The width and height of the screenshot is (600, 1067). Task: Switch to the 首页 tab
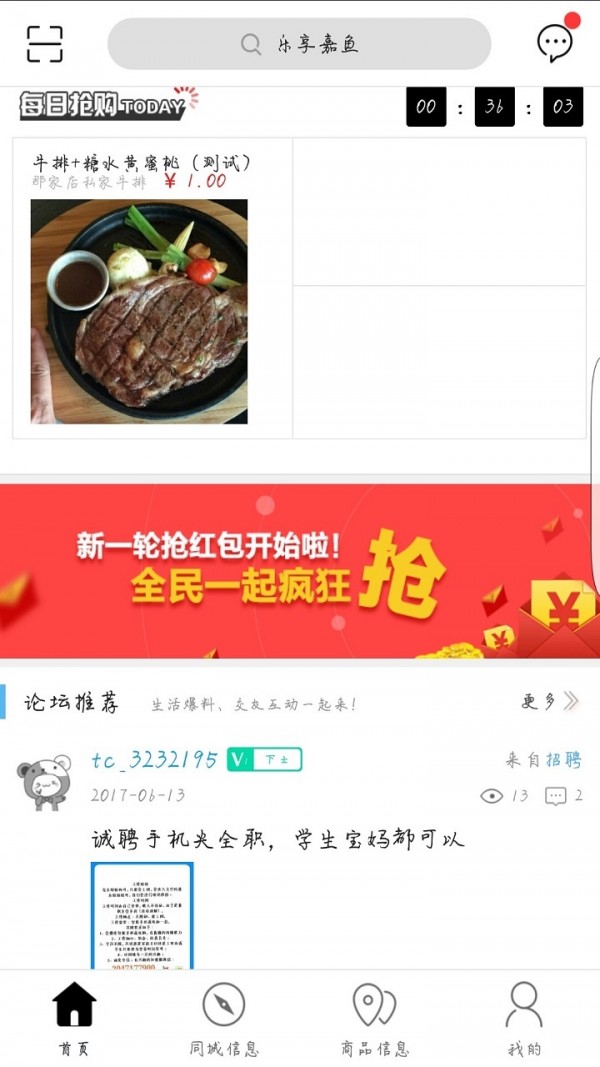tap(75, 1017)
